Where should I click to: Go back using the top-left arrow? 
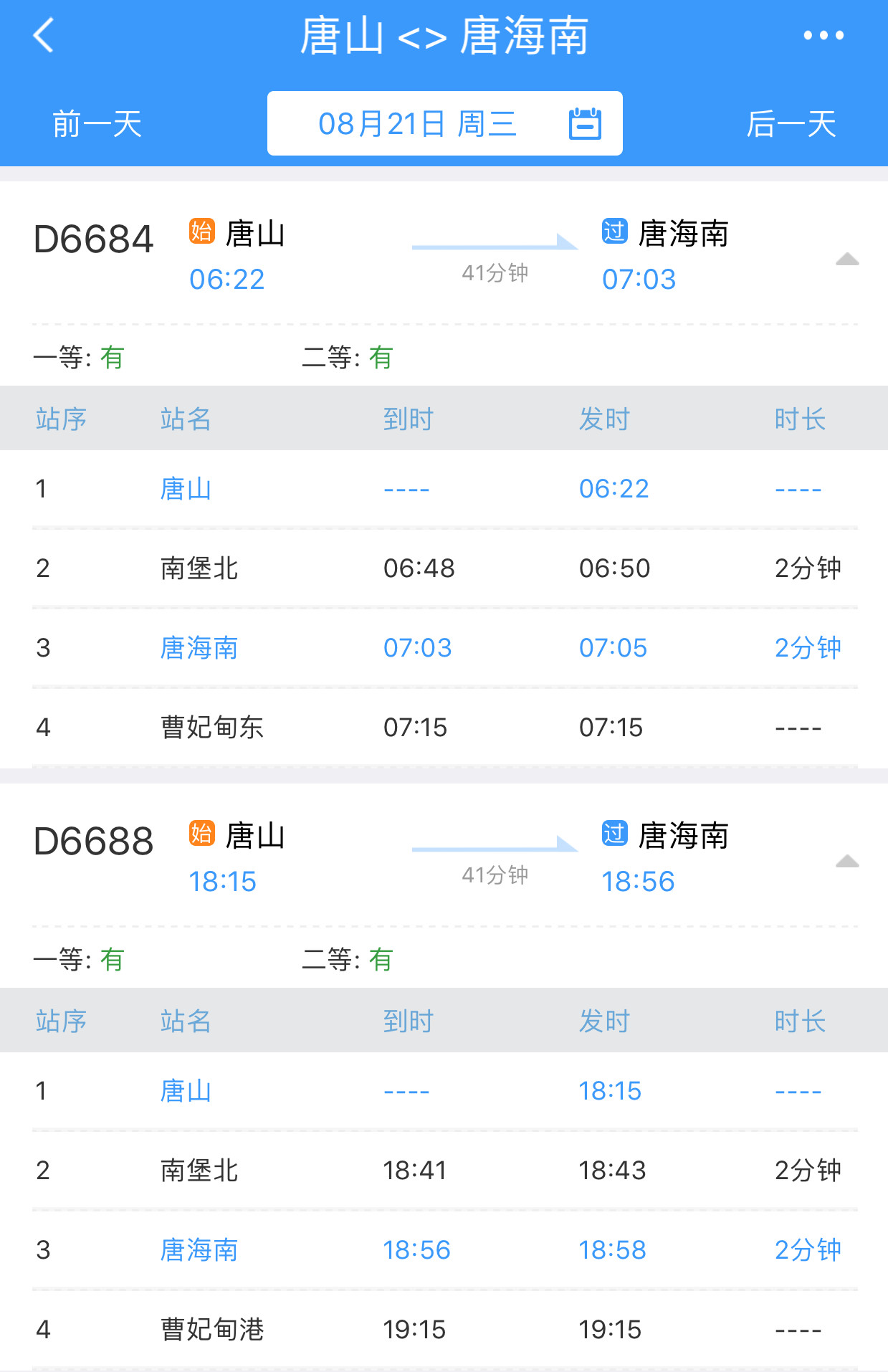pyautogui.click(x=44, y=35)
